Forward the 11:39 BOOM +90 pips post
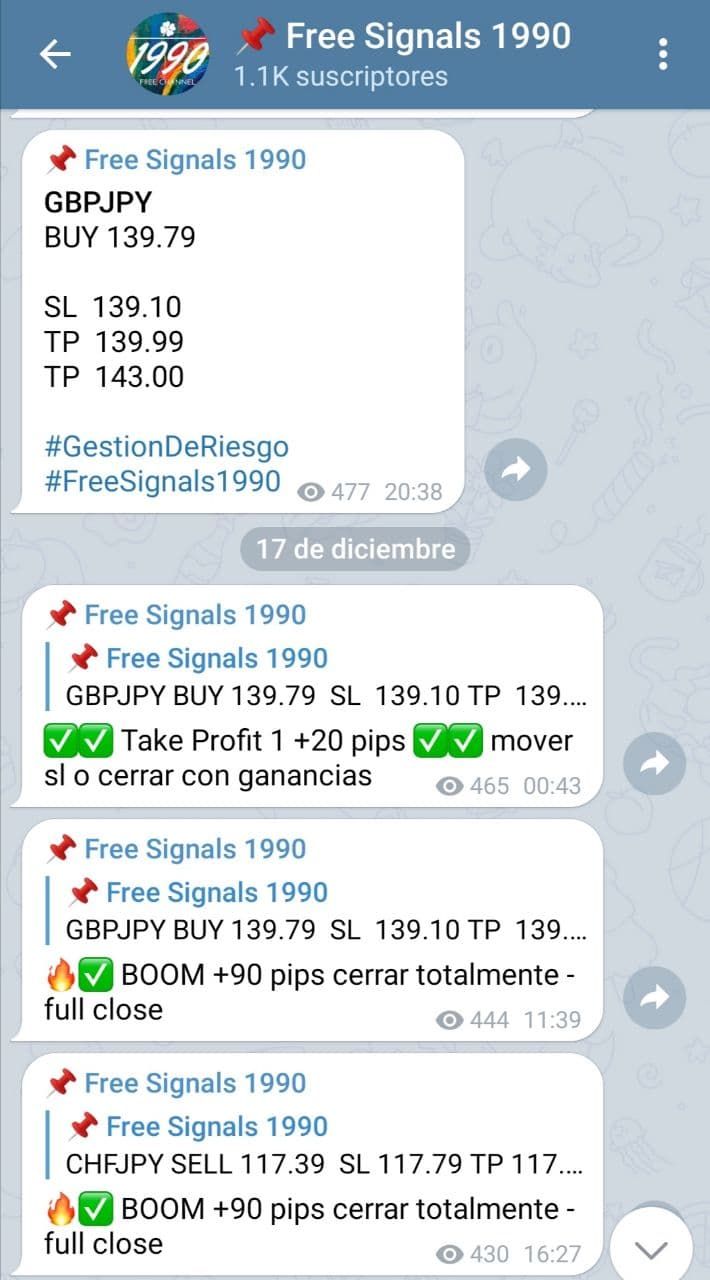The height and width of the screenshot is (1280, 710). coord(654,997)
